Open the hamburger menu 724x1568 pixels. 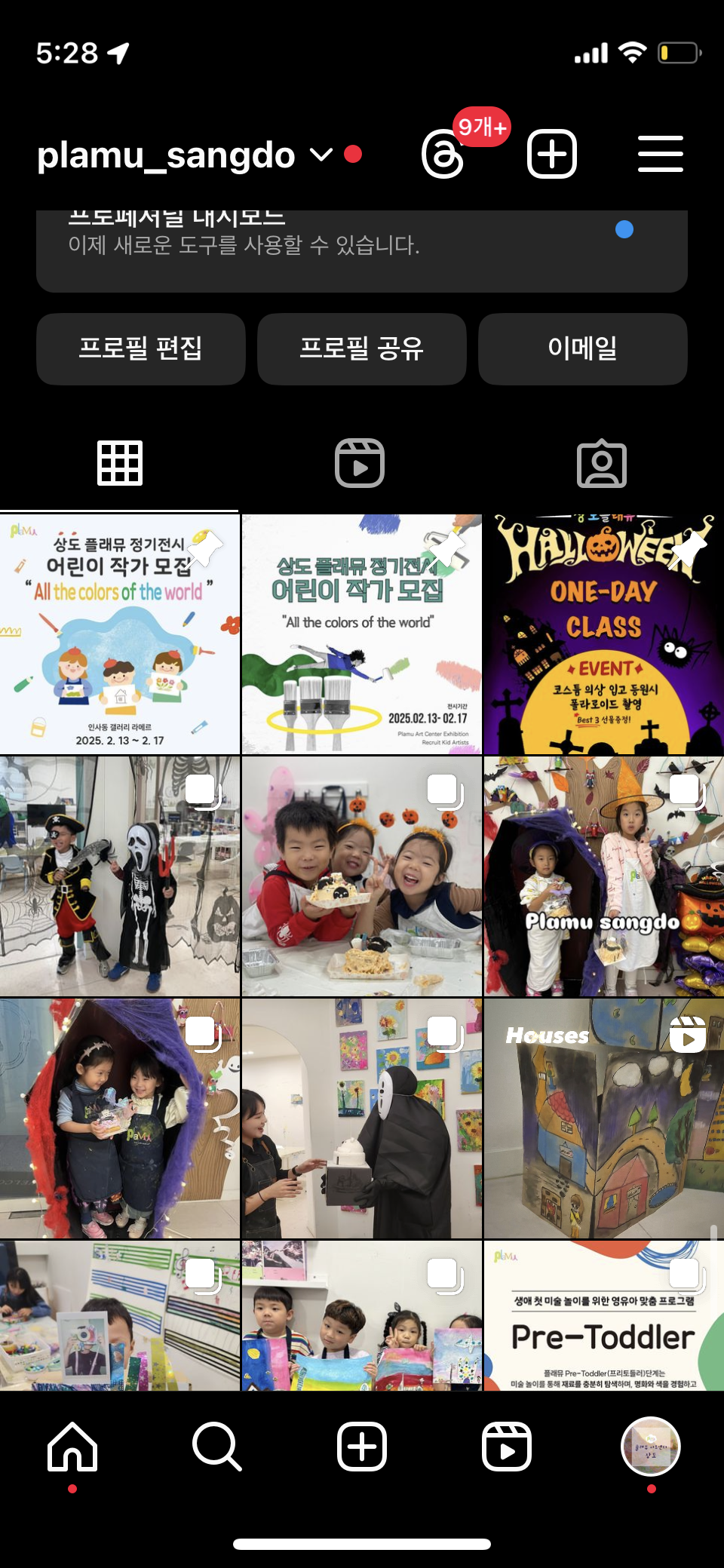660,154
